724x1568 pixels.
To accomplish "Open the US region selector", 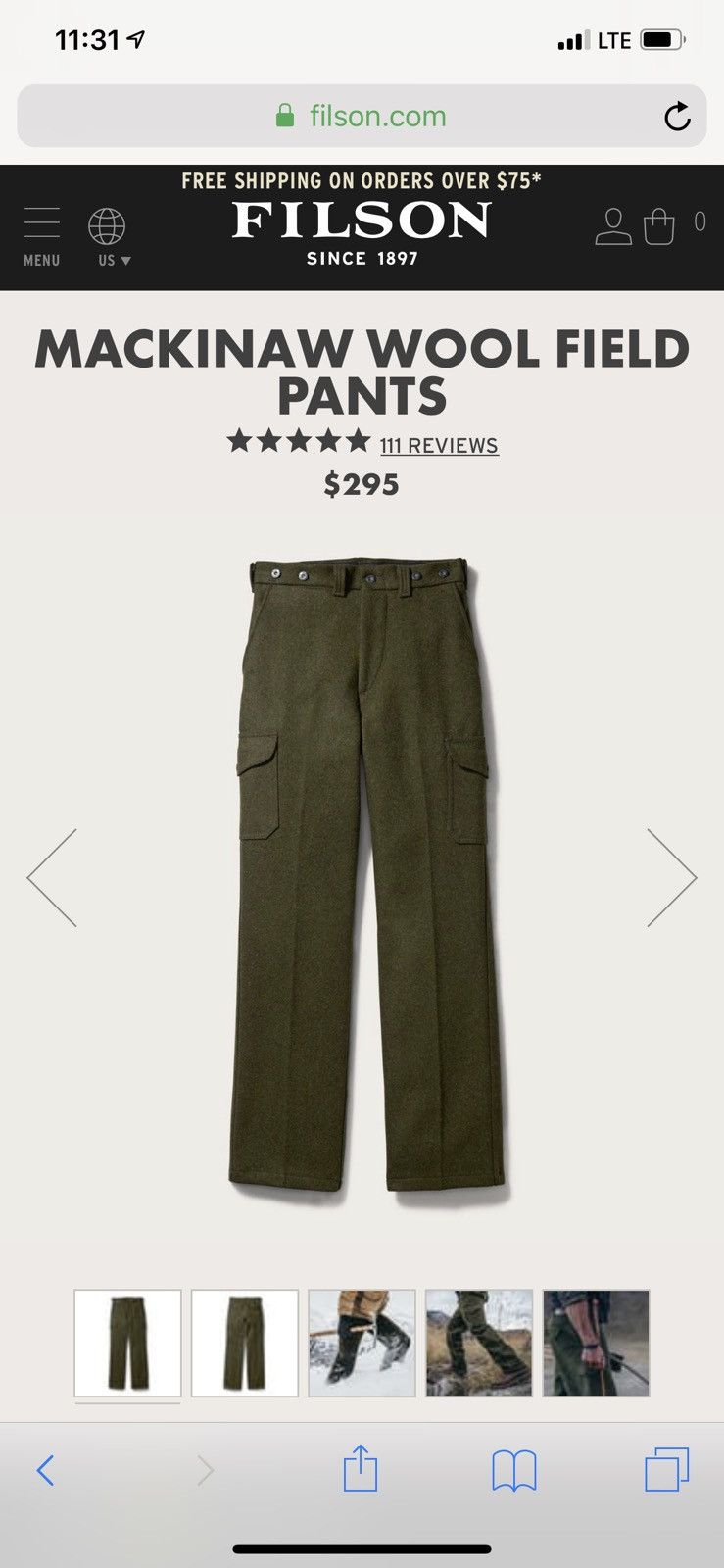I will [x=108, y=236].
